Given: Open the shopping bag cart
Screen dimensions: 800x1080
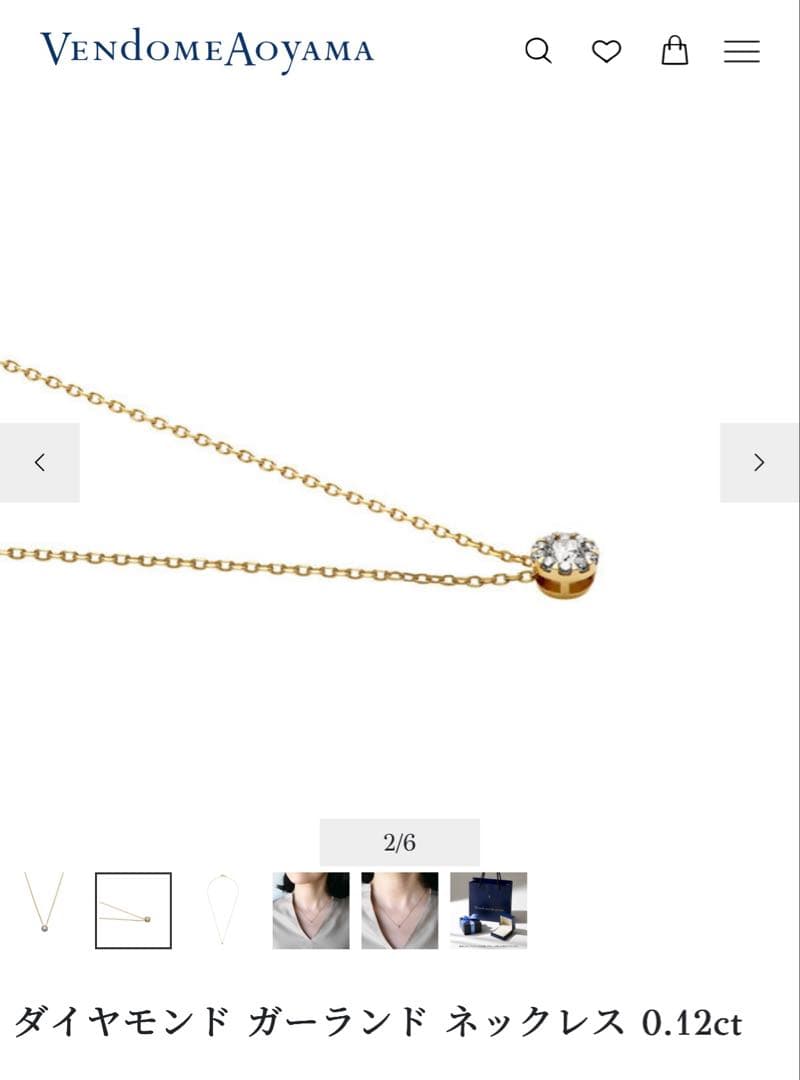Looking at the screenshot, I should [x=675, y=51].
